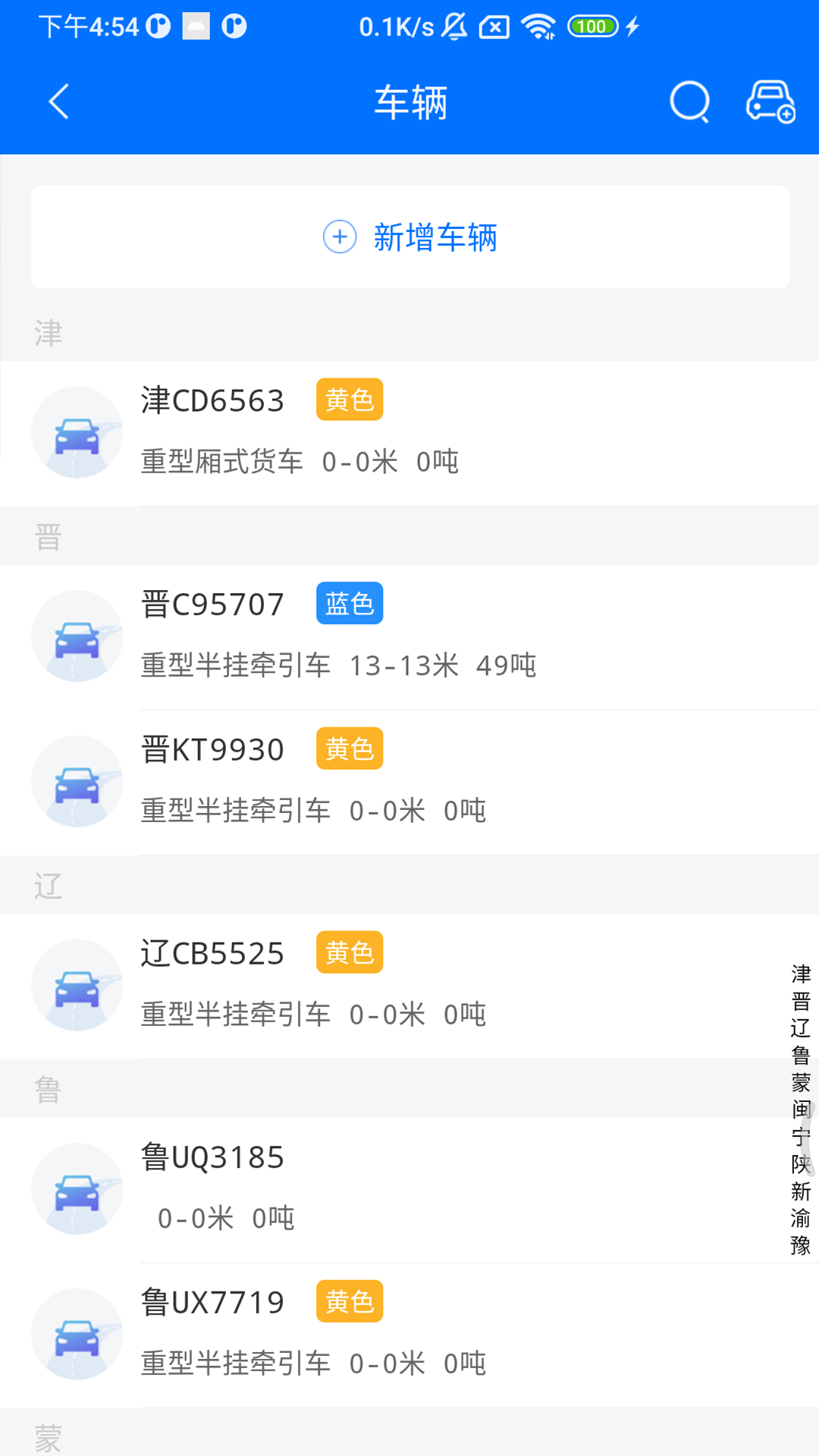
Task: Choose vehicle 鲁UX7719
Action: tap(409, 1335)
